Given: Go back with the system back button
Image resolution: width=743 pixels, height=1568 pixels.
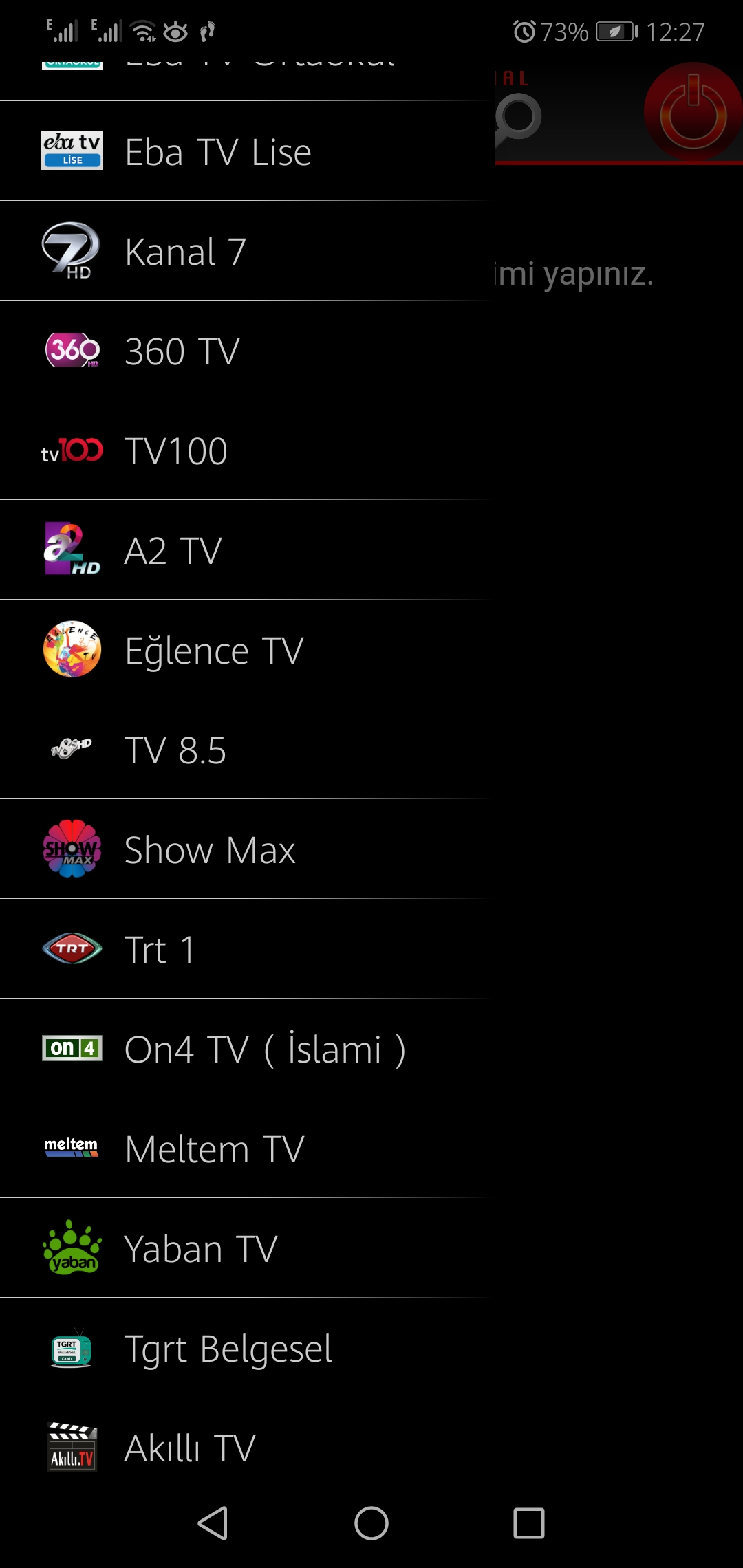Looking at the screenshot, I should pyautogui.click(x=213, y=1523).
